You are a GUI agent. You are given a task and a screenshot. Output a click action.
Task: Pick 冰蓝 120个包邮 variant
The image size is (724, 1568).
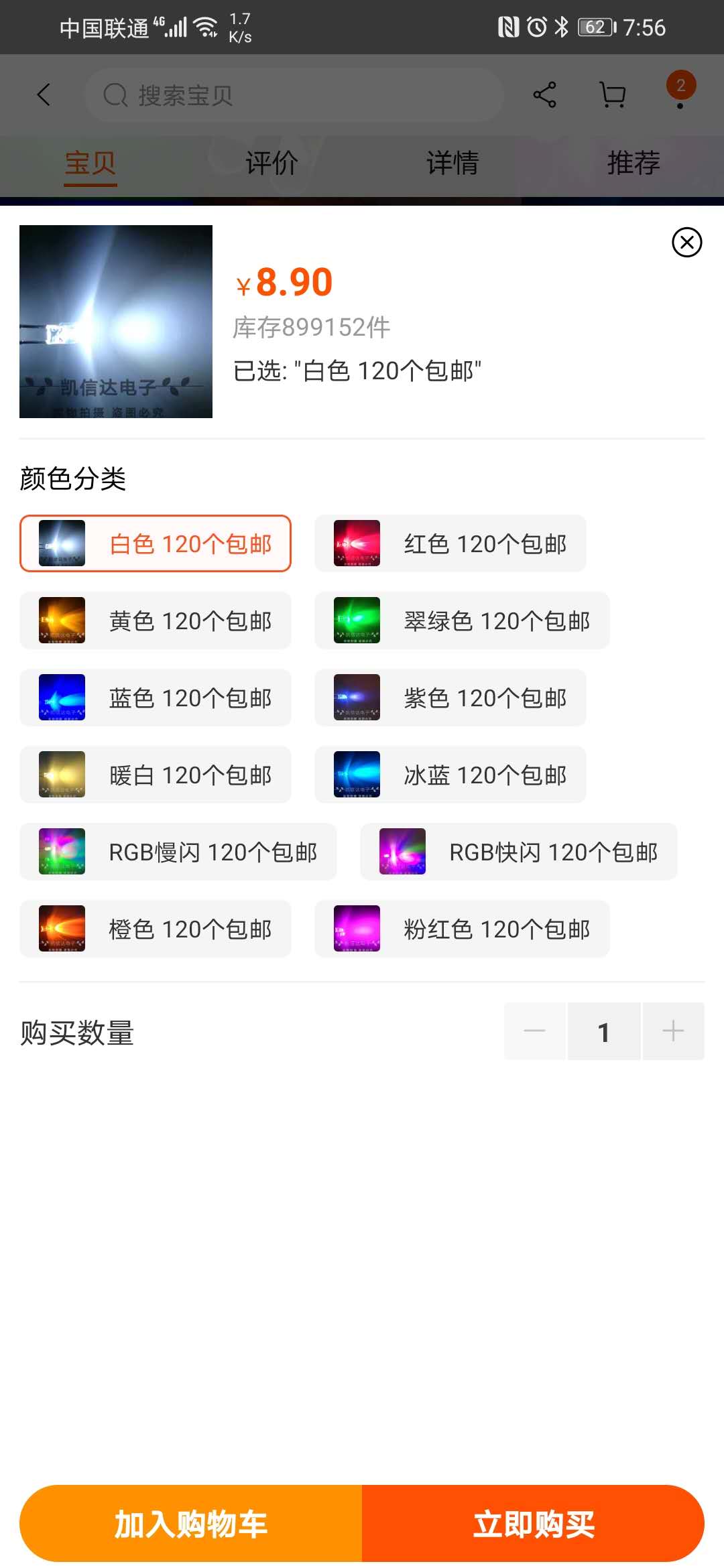coord(450,775)
